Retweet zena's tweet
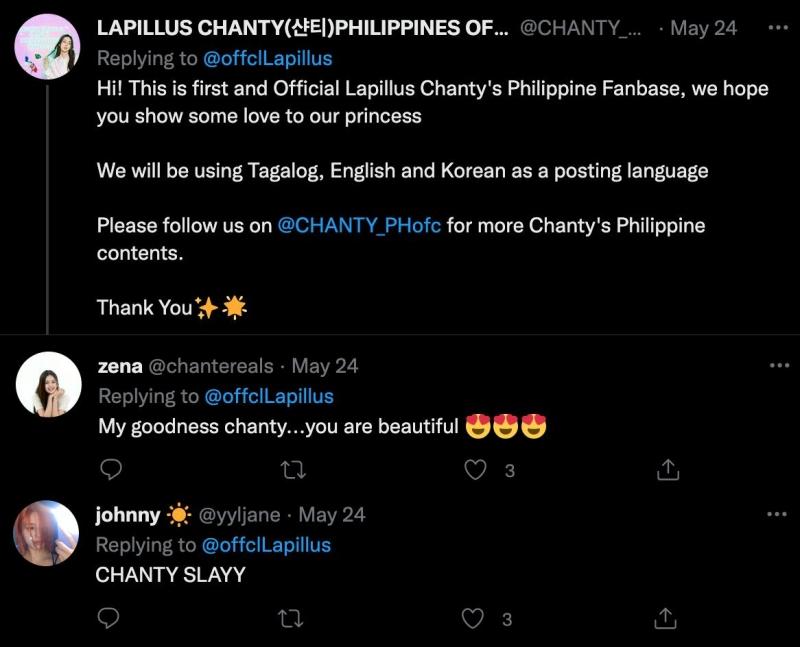800x647 pixels. coord(290,469)
